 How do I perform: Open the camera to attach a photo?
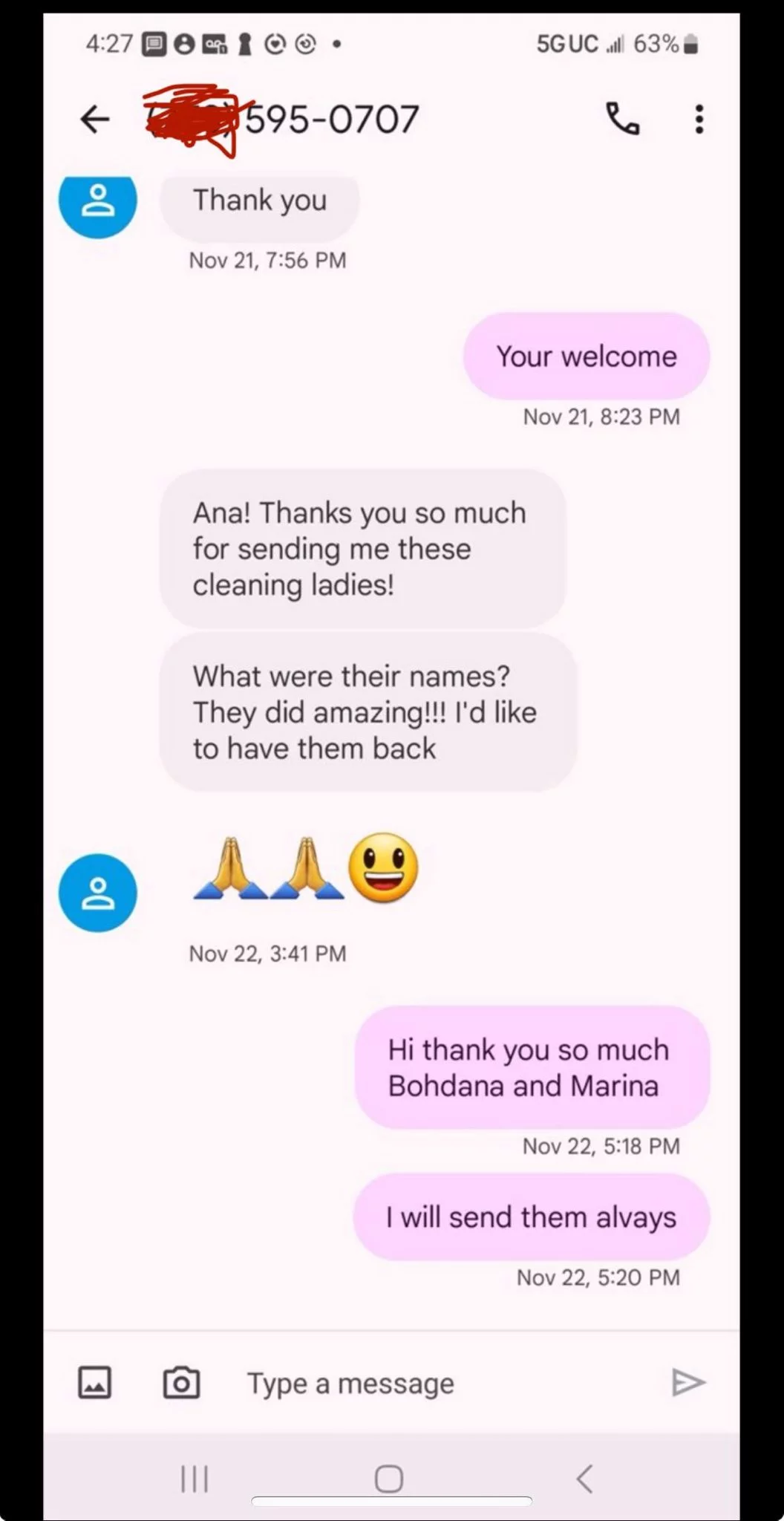(181, 1383)
